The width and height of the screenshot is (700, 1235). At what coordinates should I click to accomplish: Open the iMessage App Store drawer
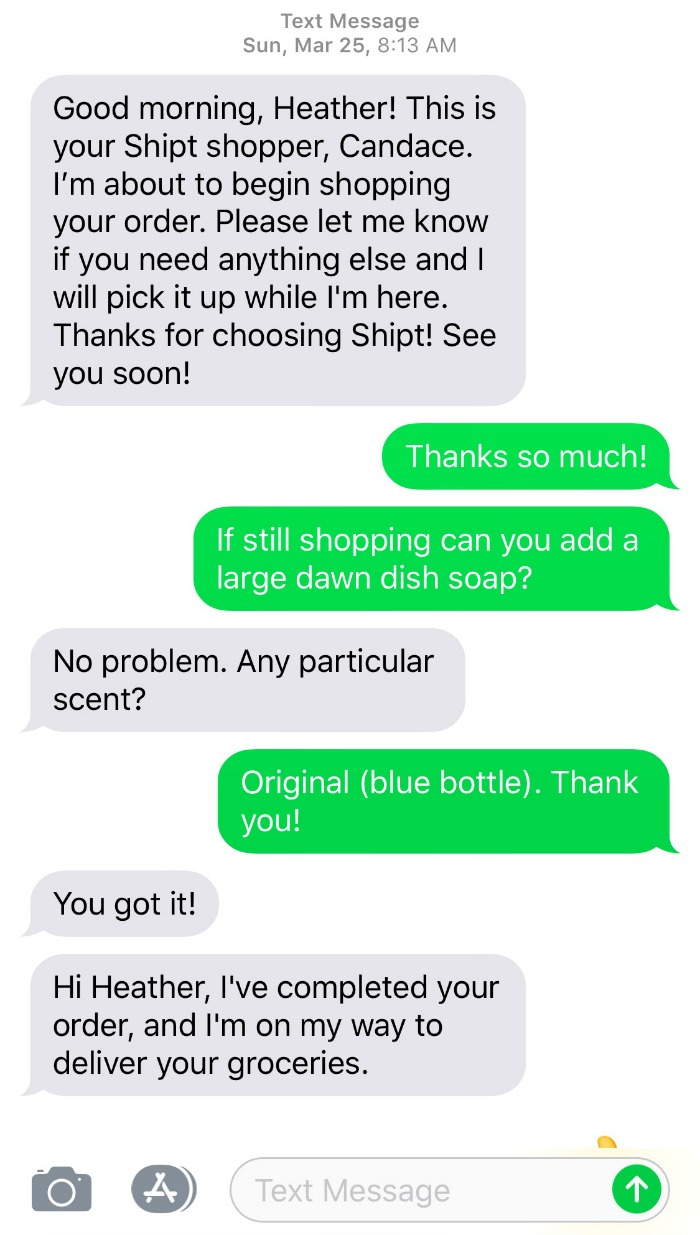pyautogui.click(x=161, y=1188)
